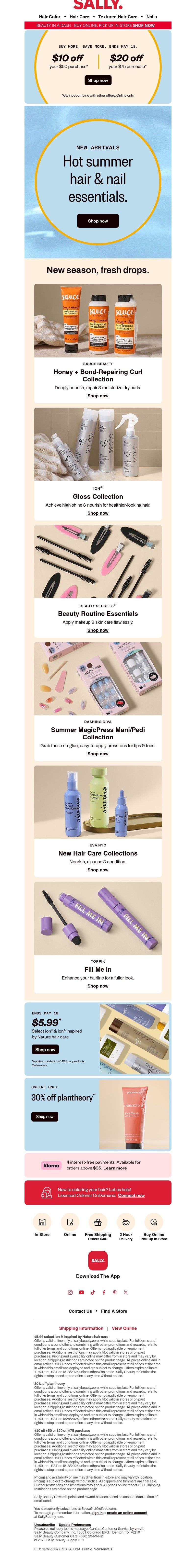Open the View Online link
This screenshot has height=1568, width=196.
tap(124, 1328)
